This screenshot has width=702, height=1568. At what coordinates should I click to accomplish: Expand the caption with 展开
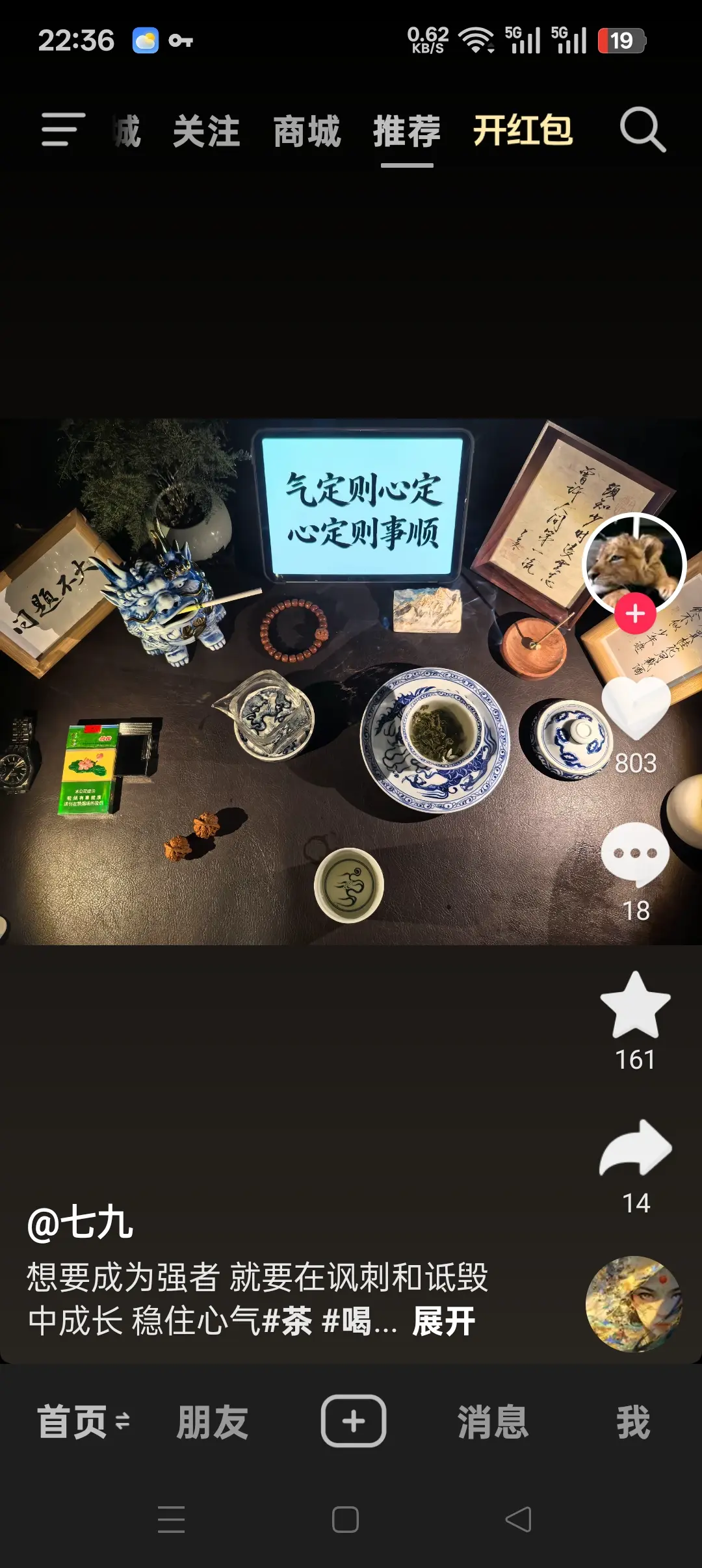(441, 1321)
